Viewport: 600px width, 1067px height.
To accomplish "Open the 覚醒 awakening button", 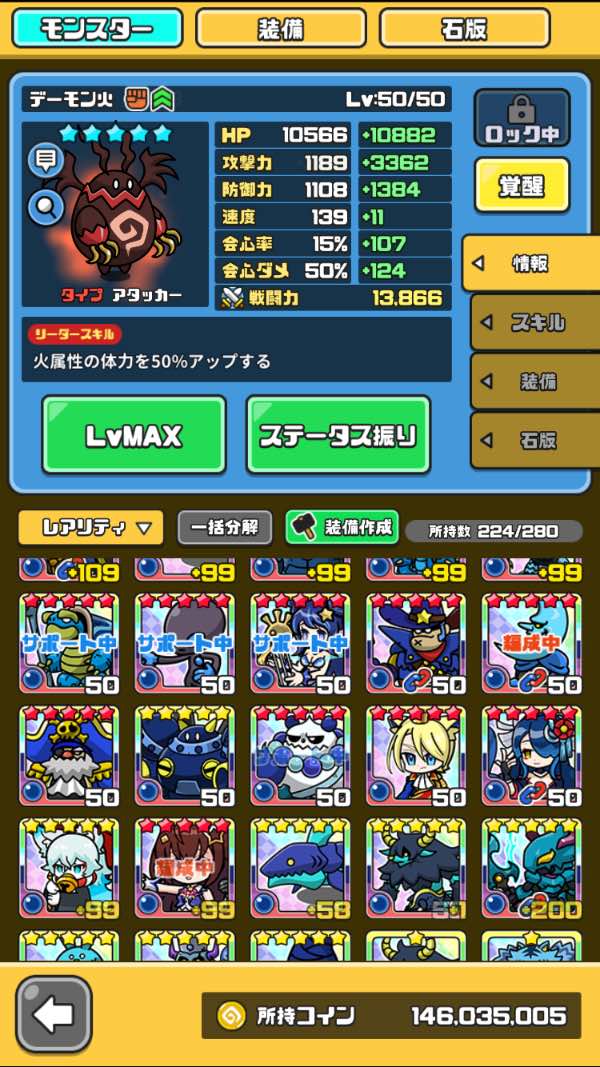I will 521,185.
